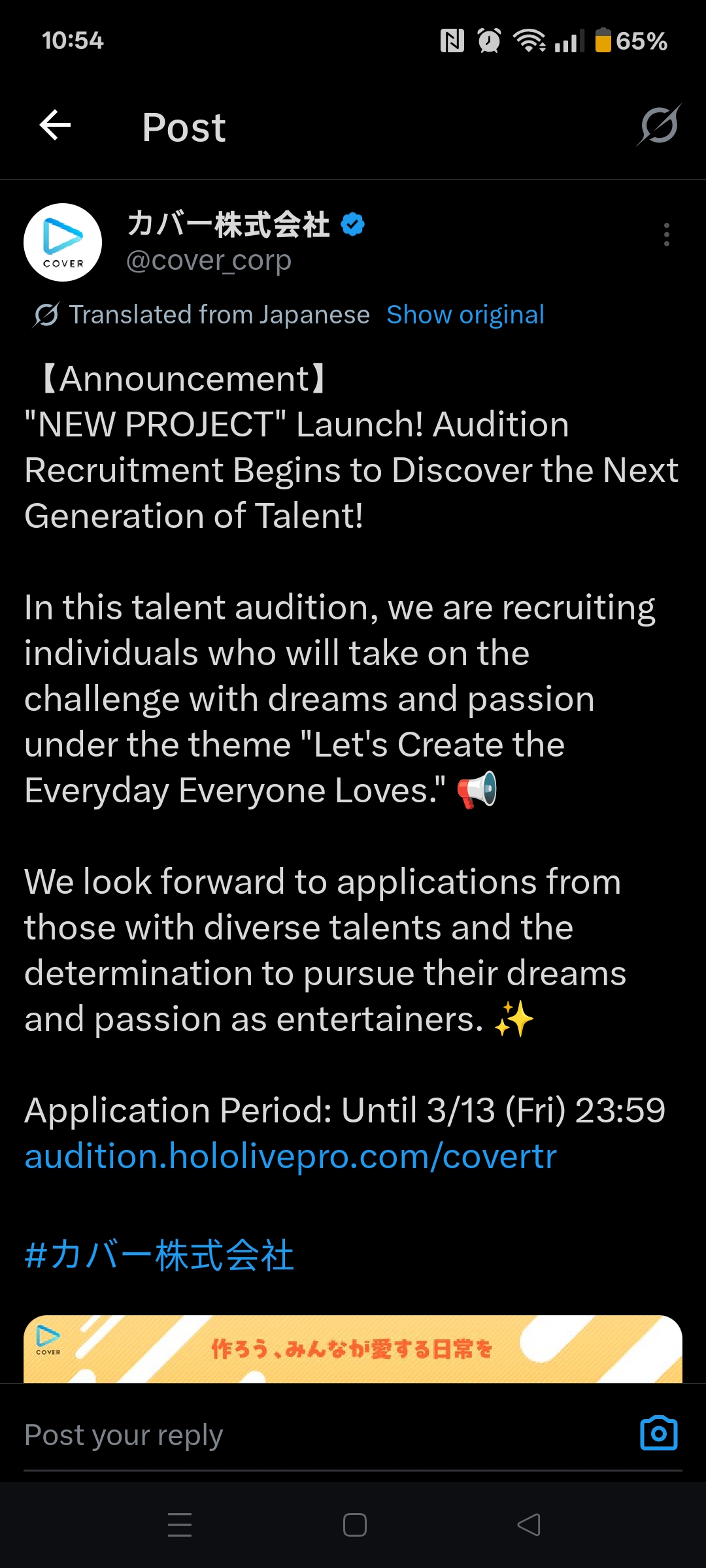
Task: Open the Cover Corp profile picture
Action: pos(63,242)
